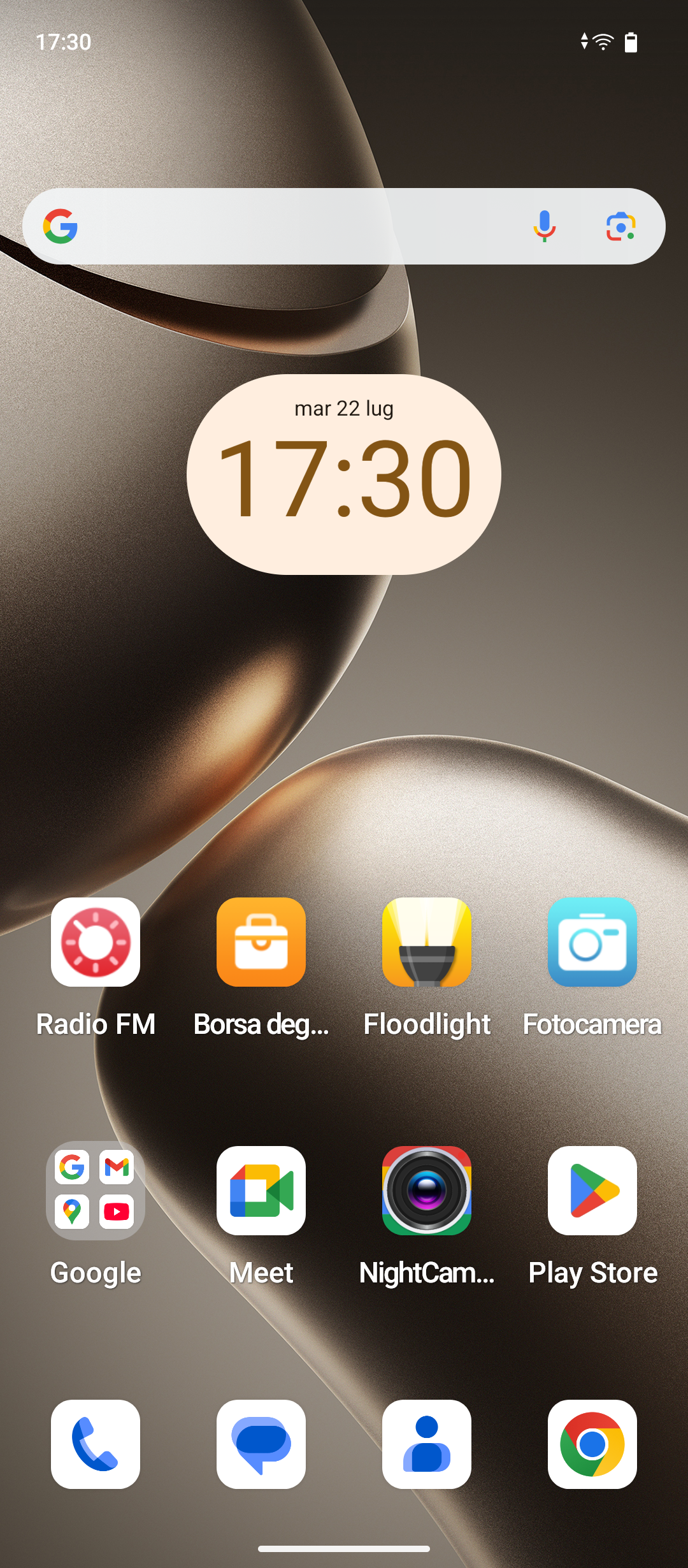The height and width of the screenshot is (1568, 688).
Task: Start voice search with the microphone
Action: 544,226
